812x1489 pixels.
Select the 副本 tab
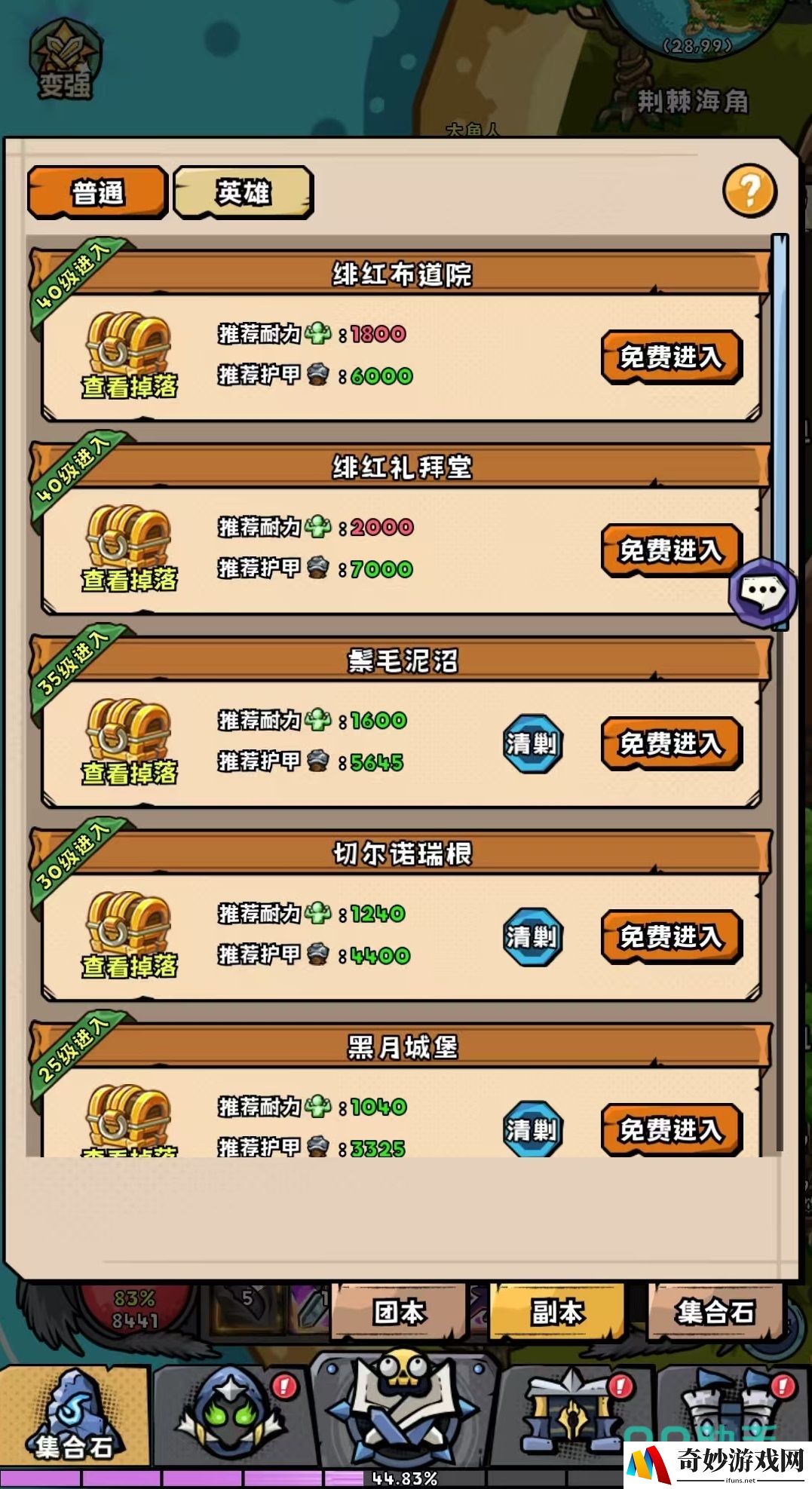[x=557, y=1313]
